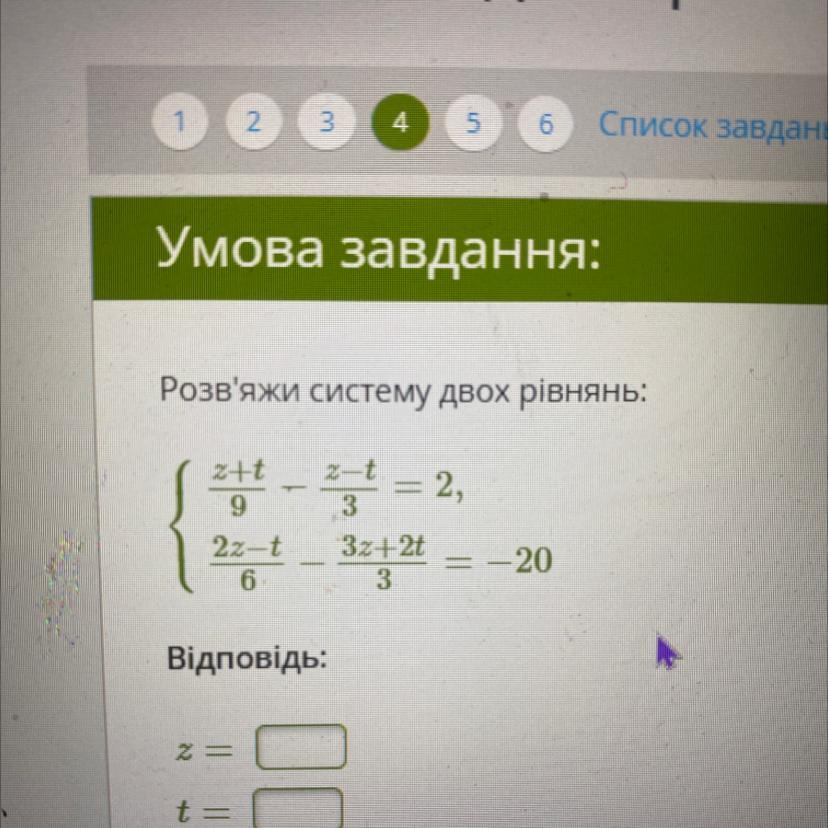Go to task number 1
This screenshot has height=828, width=828.
(178, 122)
